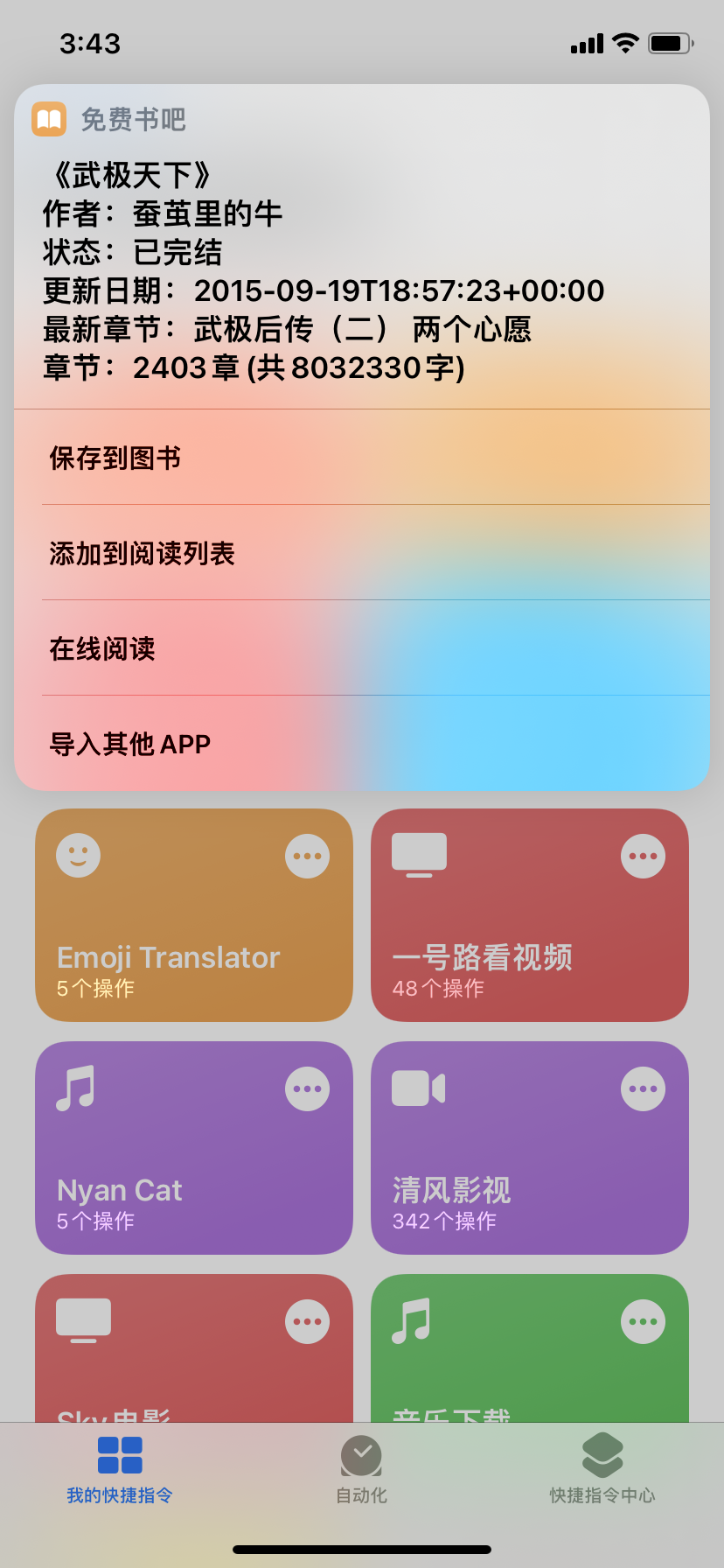Choose 添加到阅读列表
The width and height of the screenshot is (724, 1568).
pyautogui.click(x=361, y=553)
